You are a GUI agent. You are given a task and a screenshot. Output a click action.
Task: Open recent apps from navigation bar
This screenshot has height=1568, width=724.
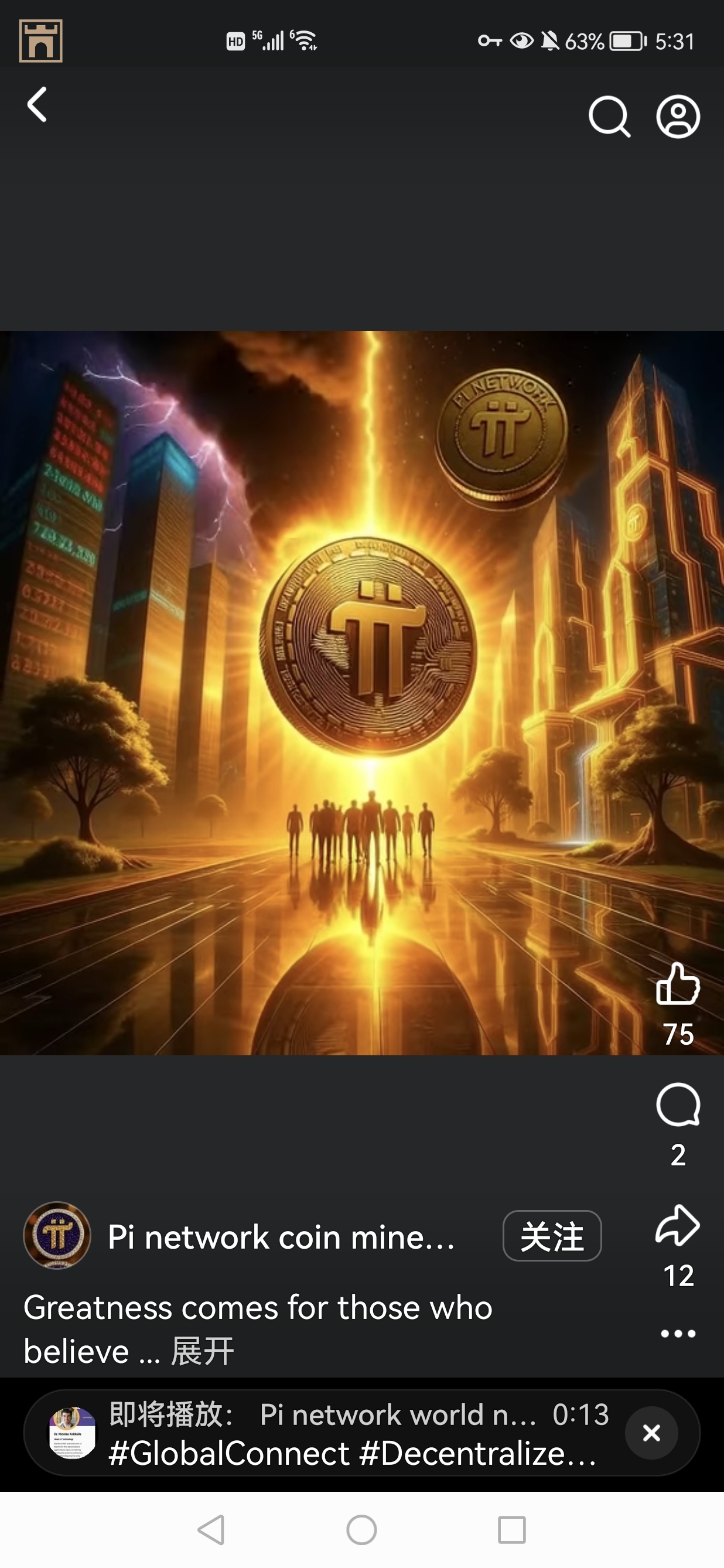[511, 1530]
